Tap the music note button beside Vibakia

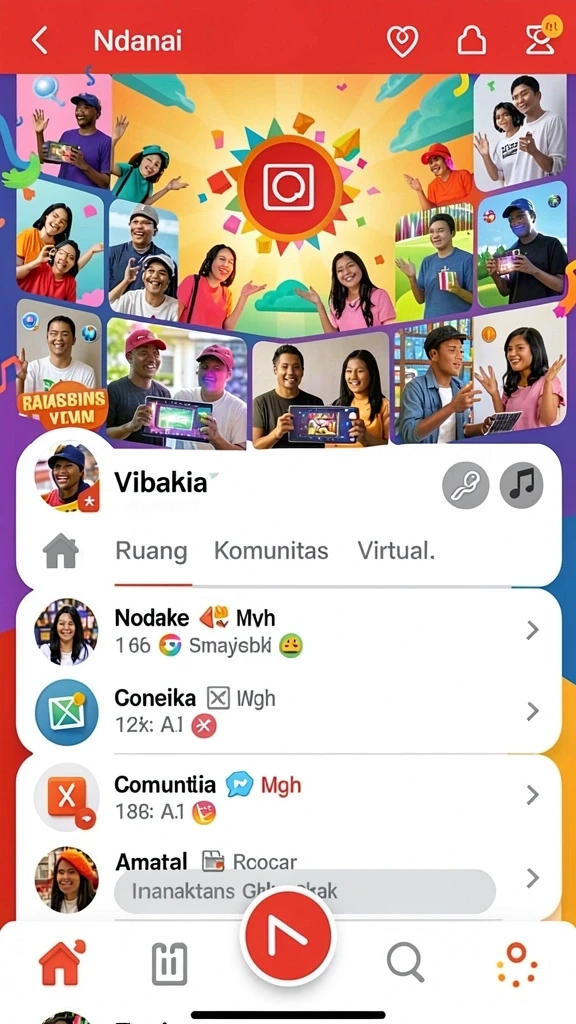[521, 485]
